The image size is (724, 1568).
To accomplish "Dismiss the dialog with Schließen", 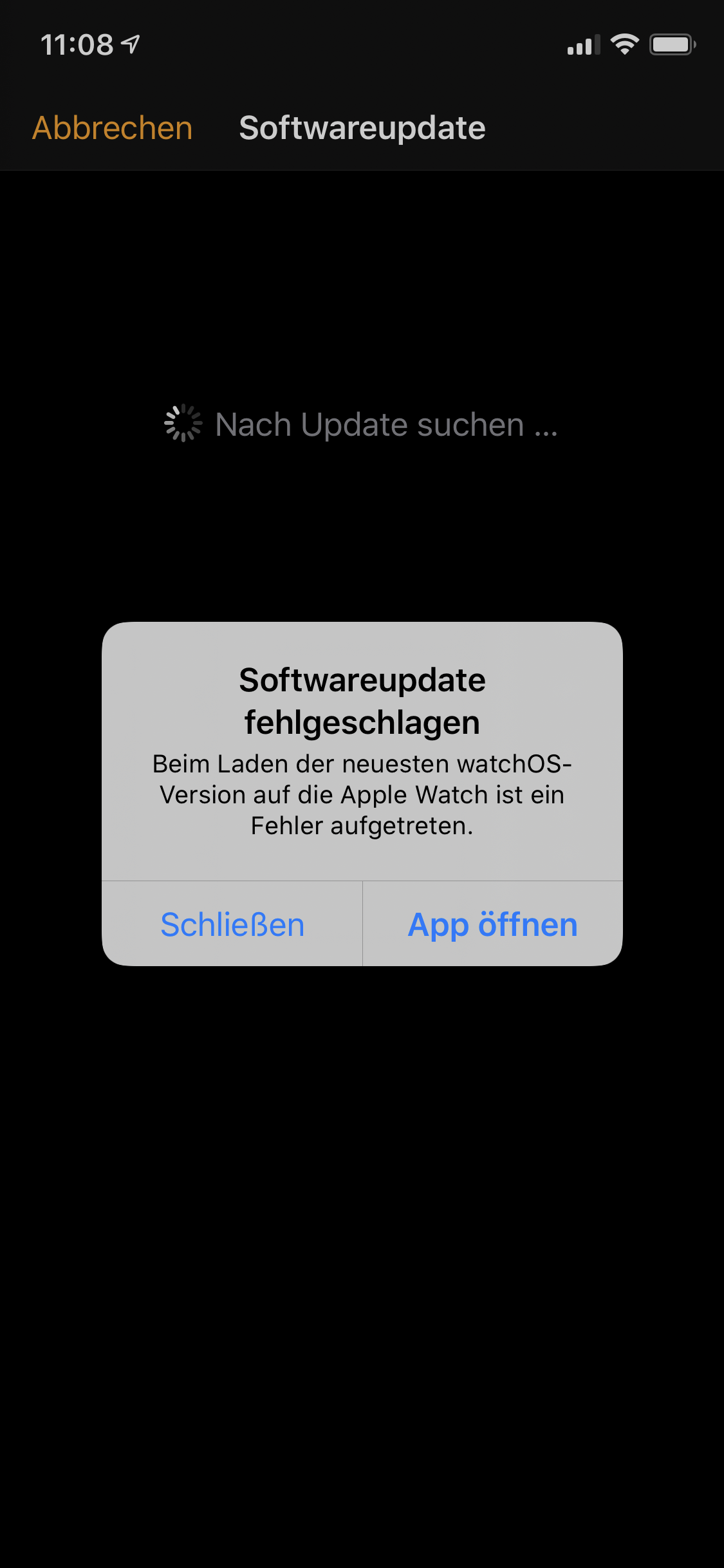I will [x=232, y=924].
